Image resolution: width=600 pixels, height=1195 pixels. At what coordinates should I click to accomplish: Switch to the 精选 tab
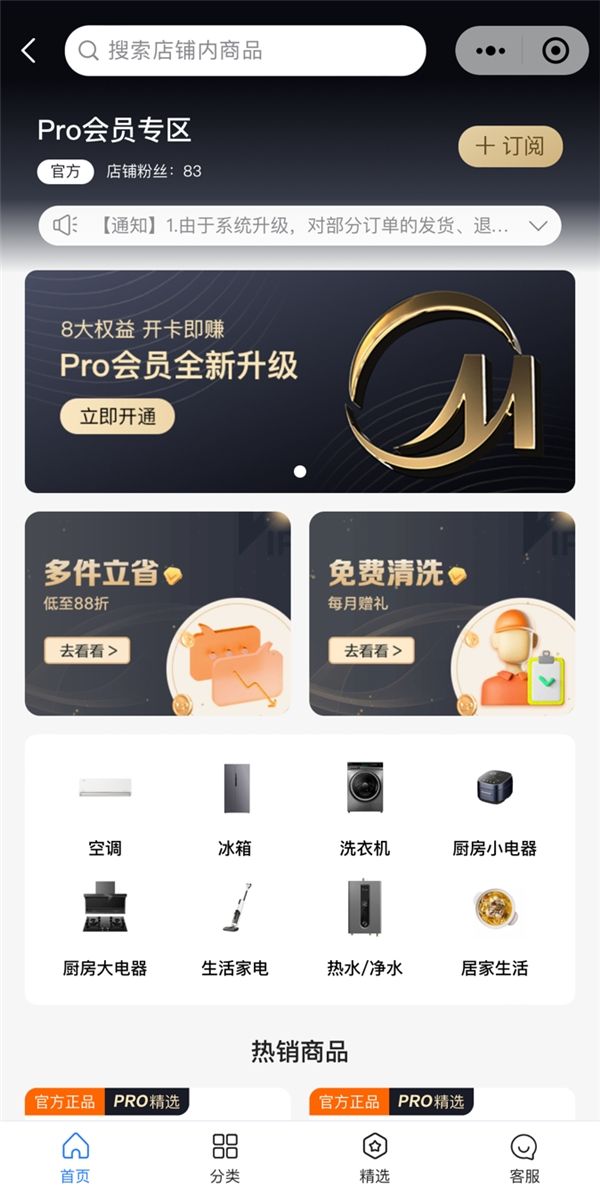[x=374, y=1157]
